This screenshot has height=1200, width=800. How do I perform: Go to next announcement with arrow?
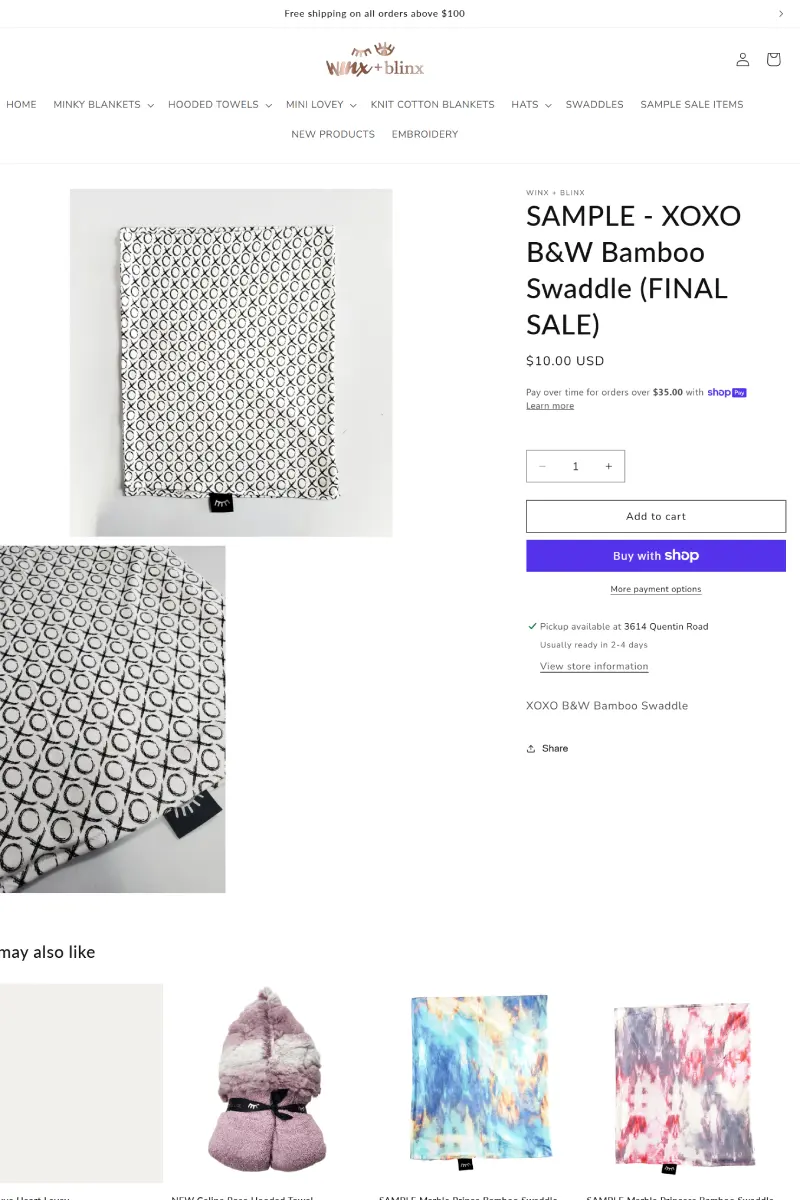point(781,14)
